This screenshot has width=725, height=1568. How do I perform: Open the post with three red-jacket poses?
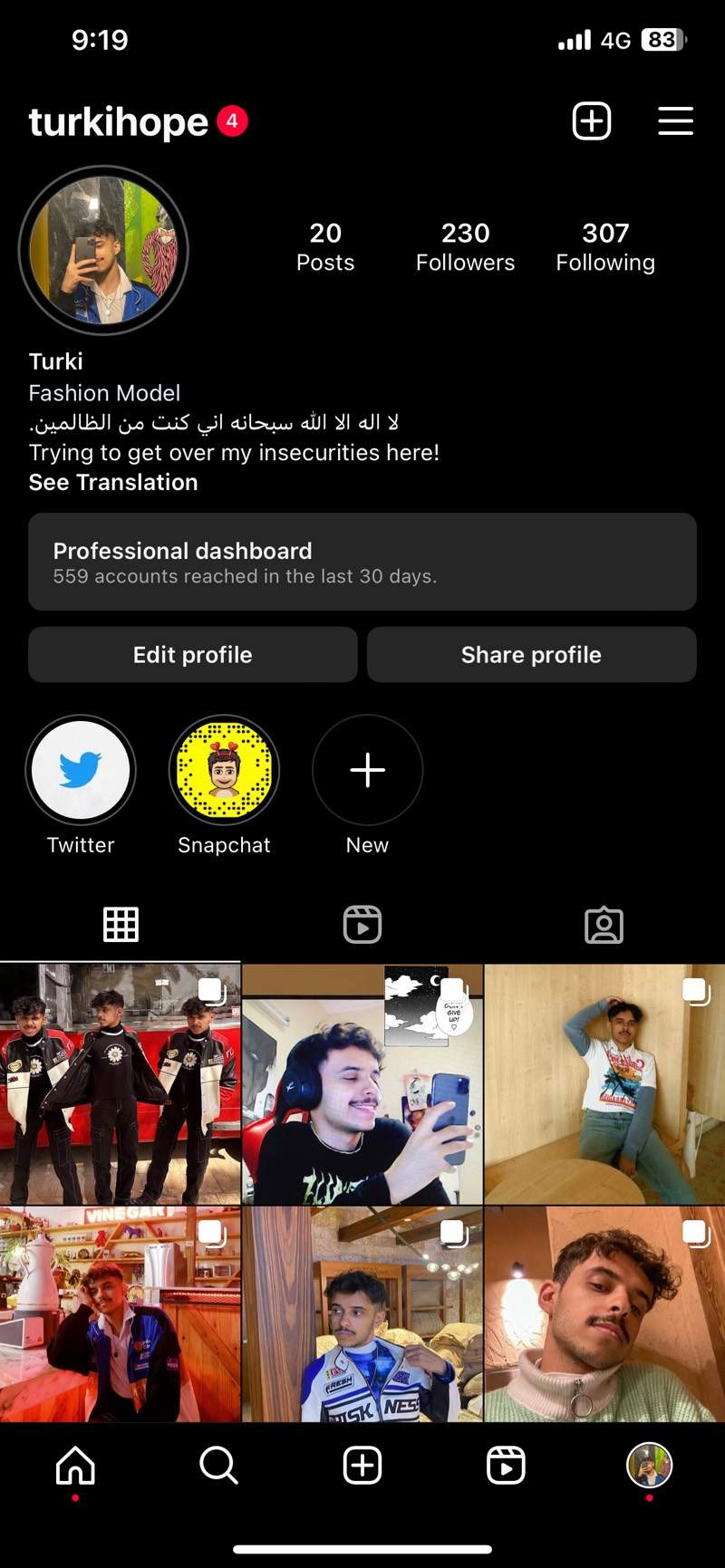121,1084
